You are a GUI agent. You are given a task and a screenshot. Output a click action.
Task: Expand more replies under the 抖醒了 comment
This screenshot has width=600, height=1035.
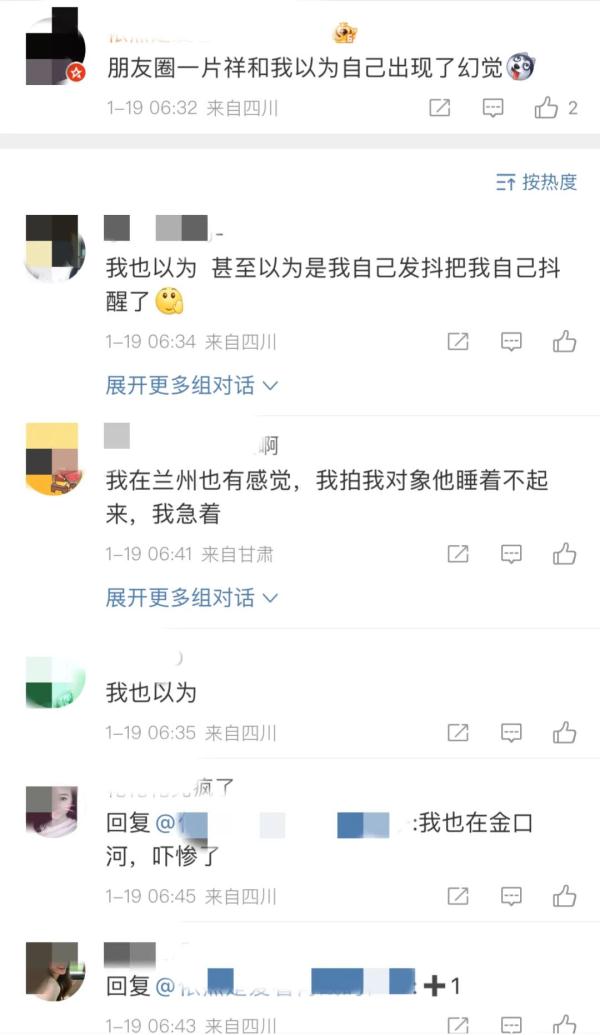(191, 385)
